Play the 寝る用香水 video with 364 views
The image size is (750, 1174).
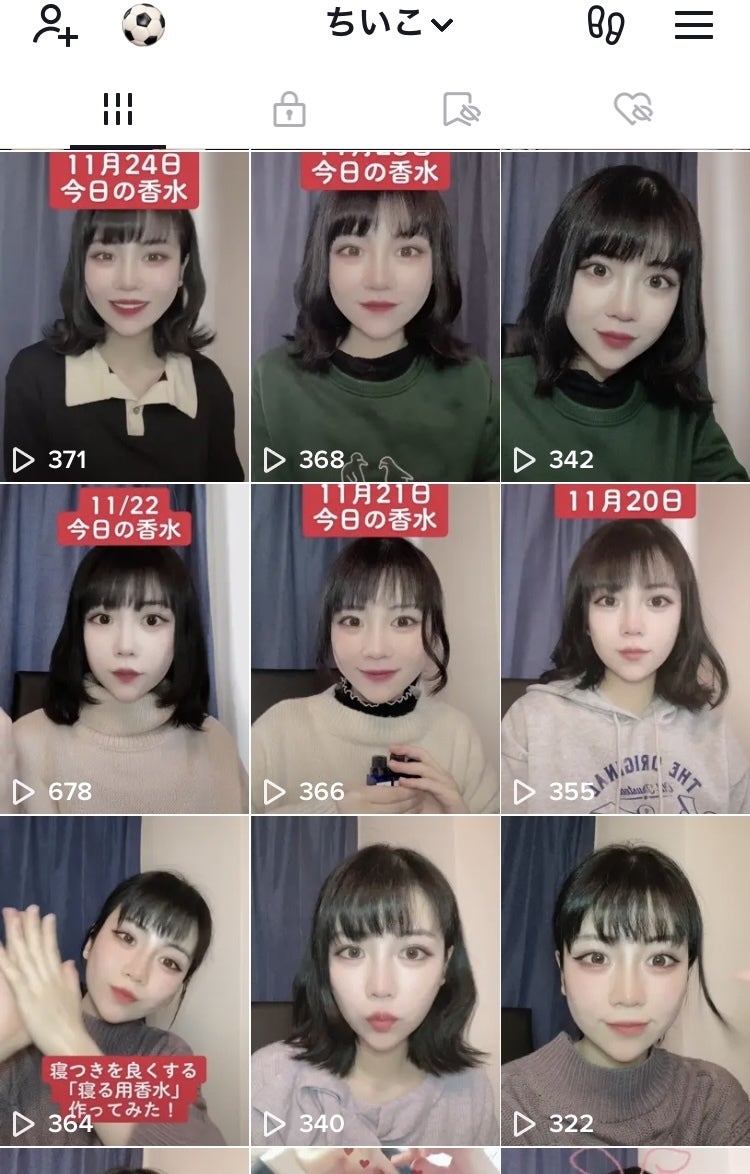click(123, 980)
